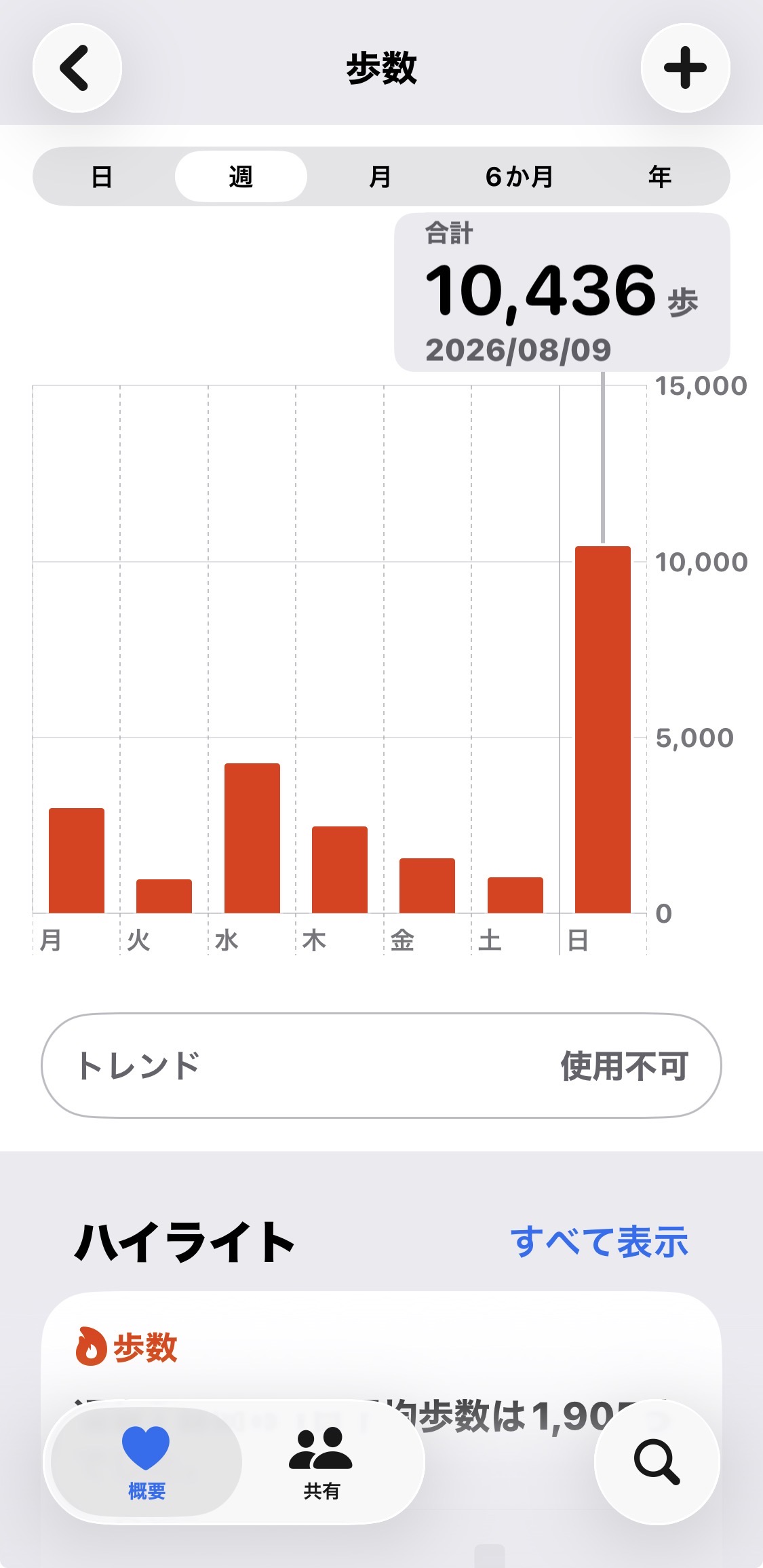
Task: Show the 6か月 range
Action: 520,176
